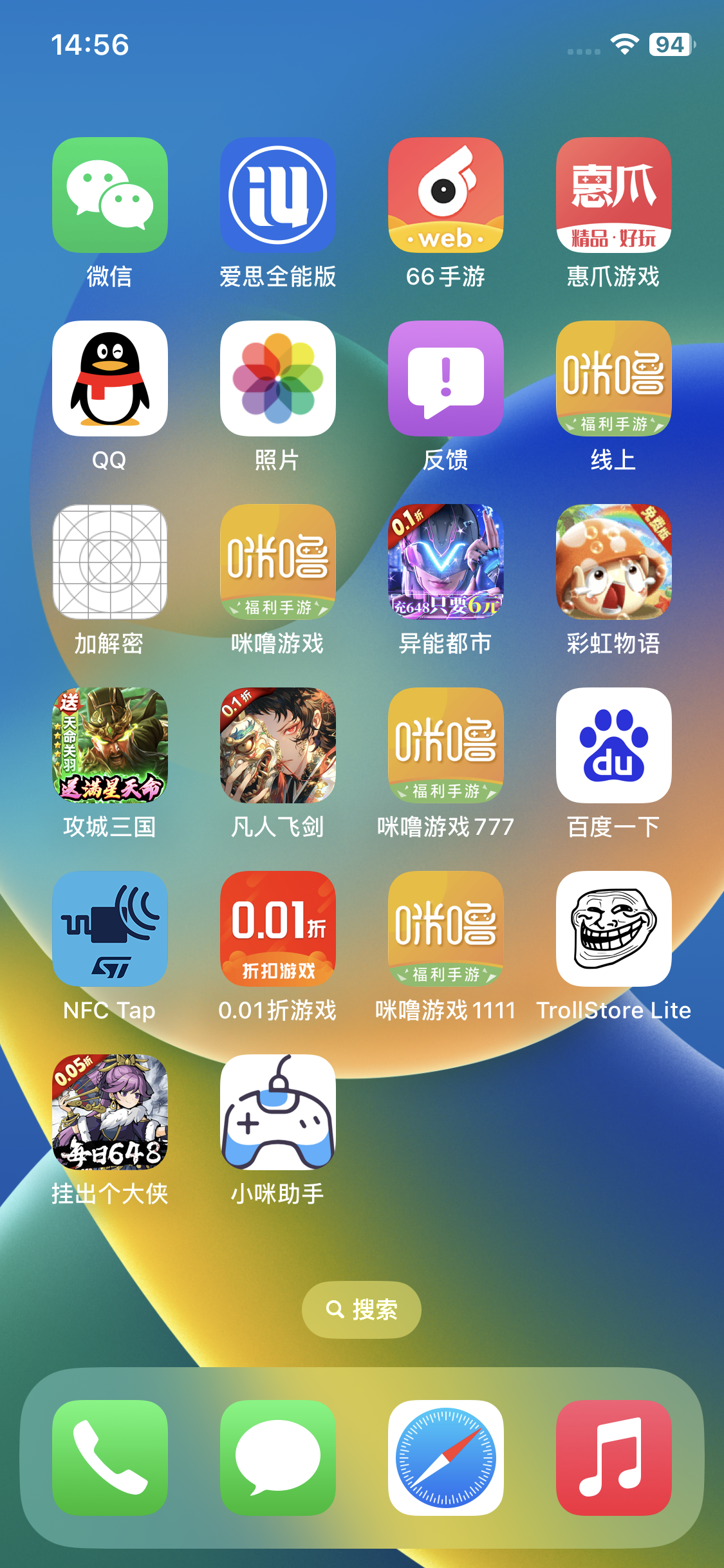The width and height of the screenshot is (724, 1568).
Task: Open the 66手游 app
Action: pos(446,195)
